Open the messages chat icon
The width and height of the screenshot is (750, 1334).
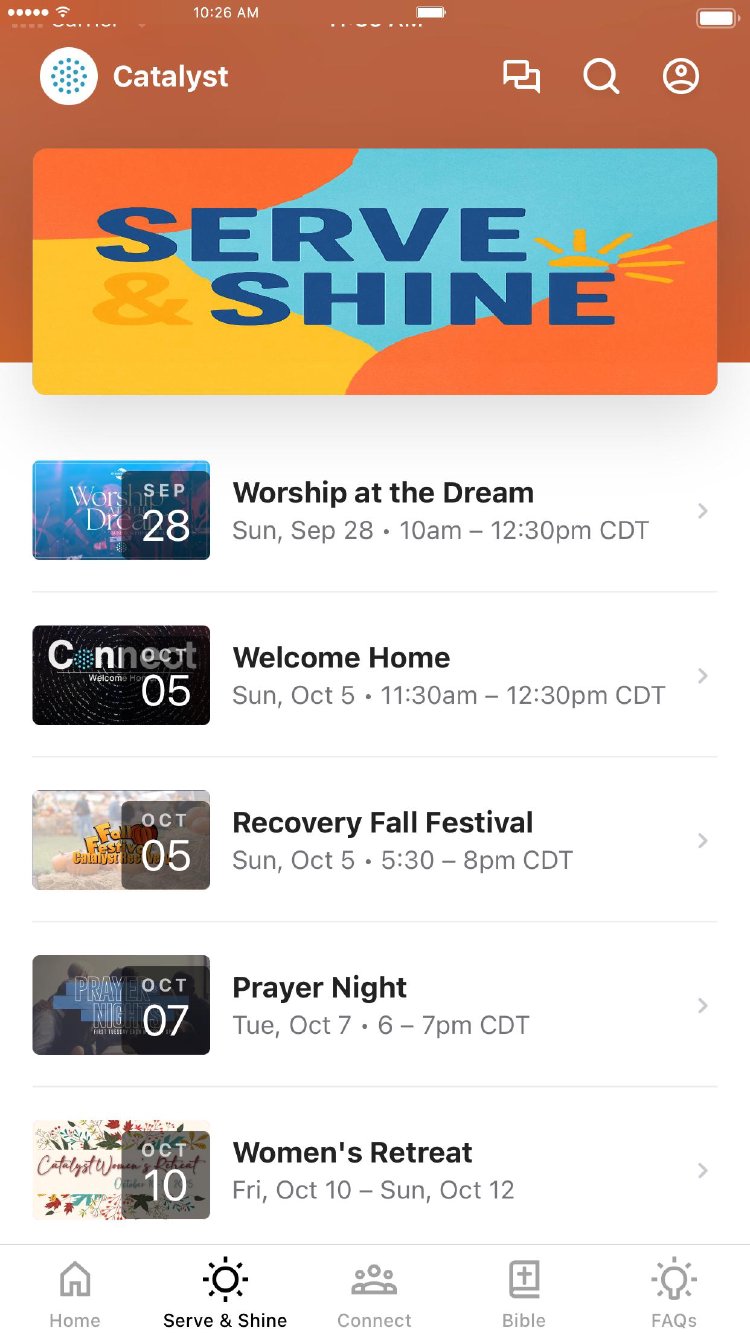pos(521,77)
